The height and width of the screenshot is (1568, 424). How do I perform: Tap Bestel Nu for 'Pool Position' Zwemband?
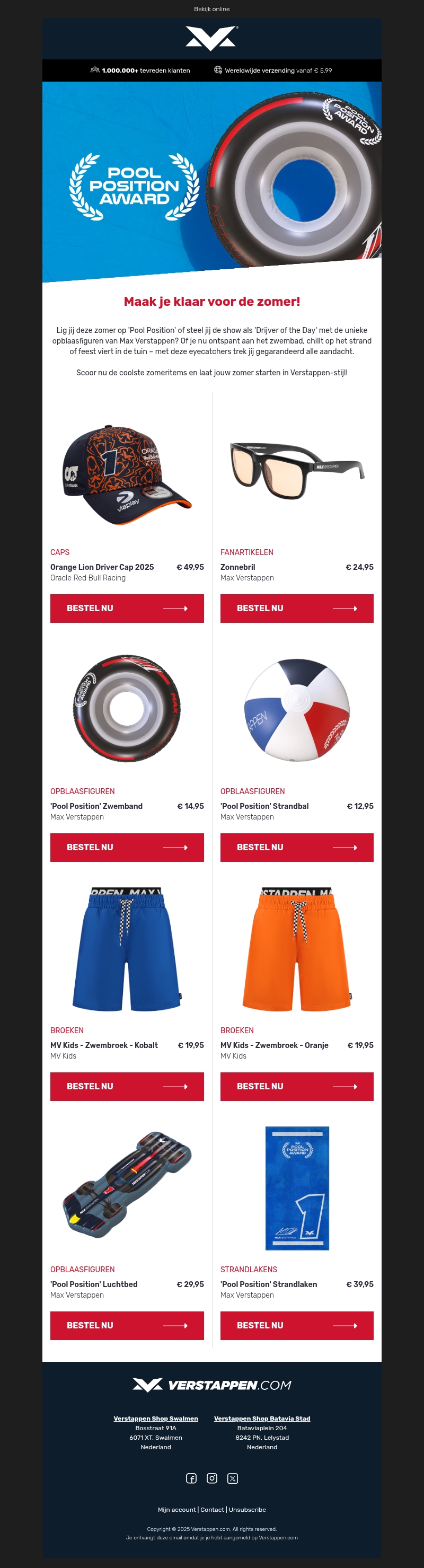pyautogui.click(x=127, y=847)
